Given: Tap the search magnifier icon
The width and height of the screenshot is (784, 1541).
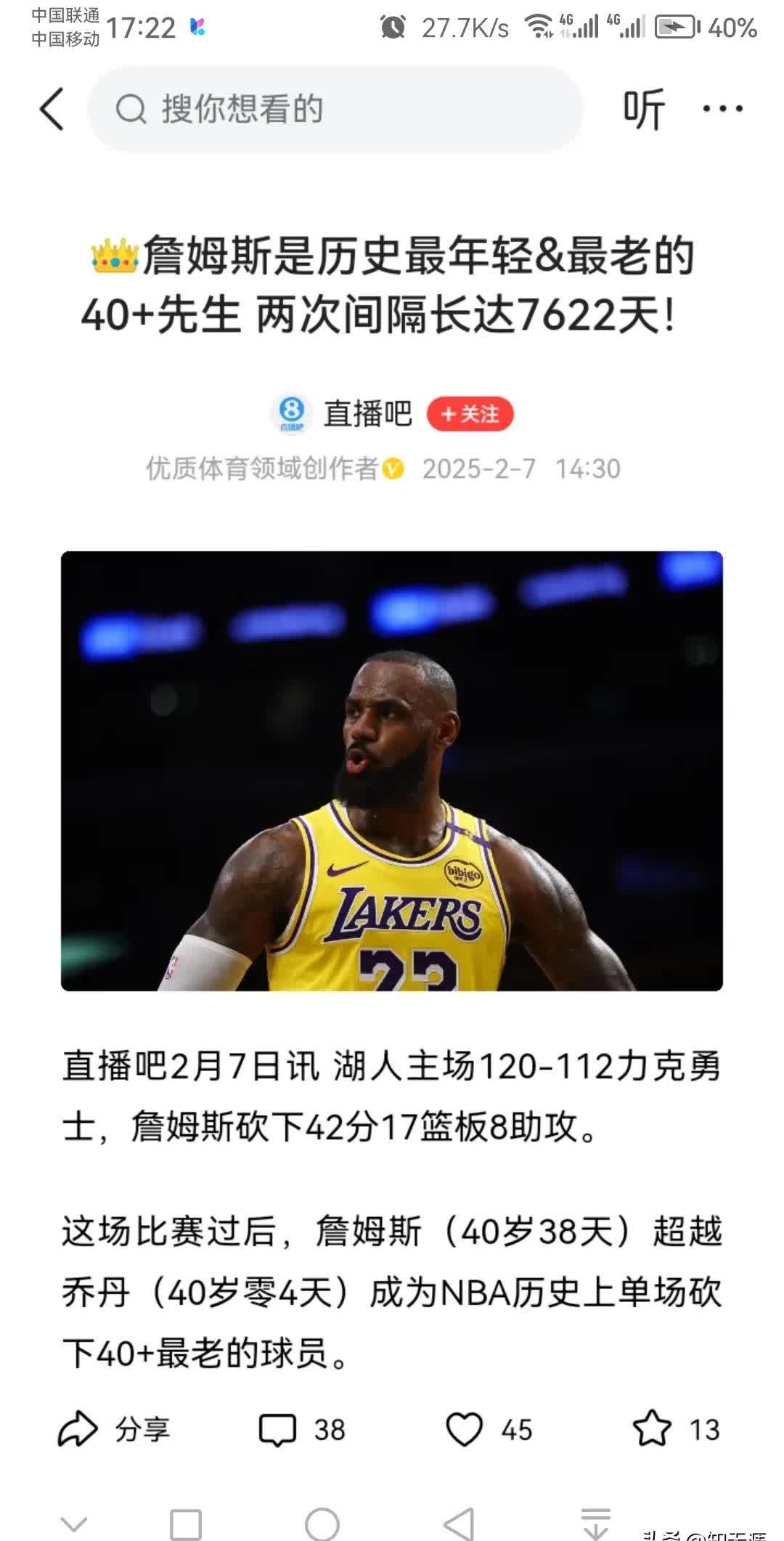Looking at the screenshot, I should [x=131, y=109].
